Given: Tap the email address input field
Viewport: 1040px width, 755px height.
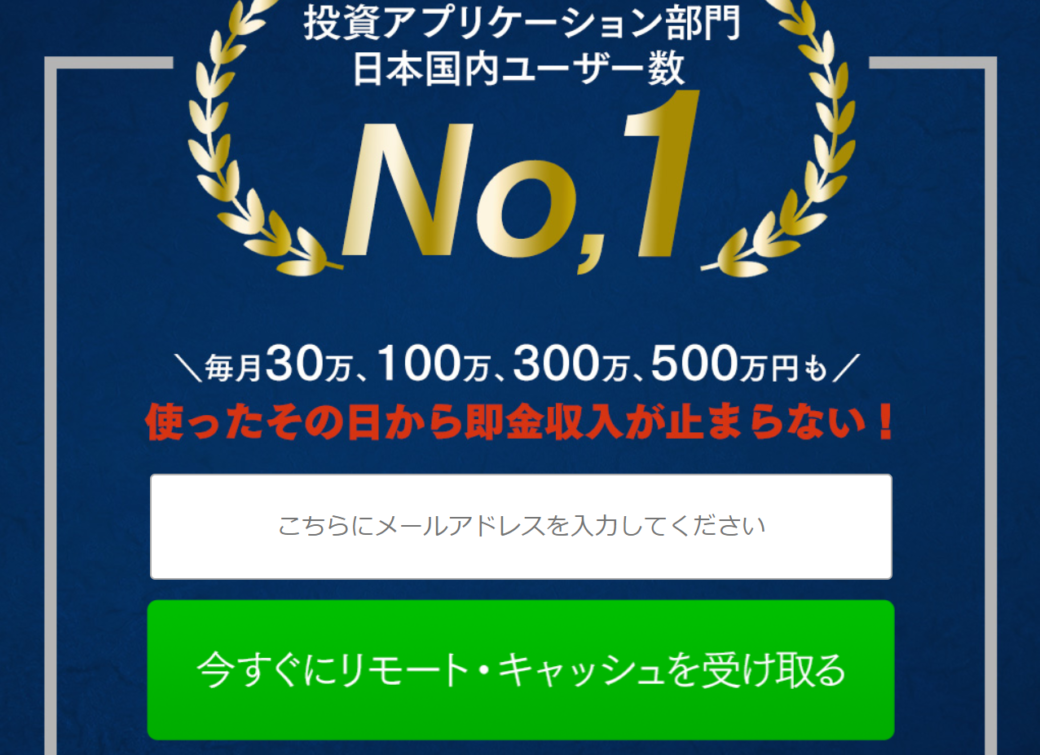Looking at the screenshot, I should 520,526.
